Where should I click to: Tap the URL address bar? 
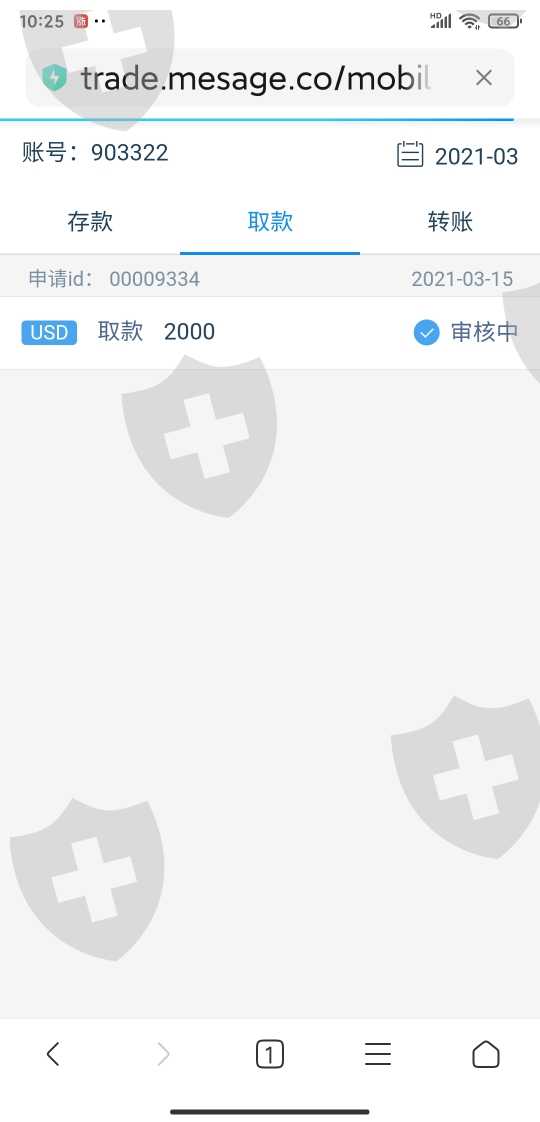coord(255,77)
